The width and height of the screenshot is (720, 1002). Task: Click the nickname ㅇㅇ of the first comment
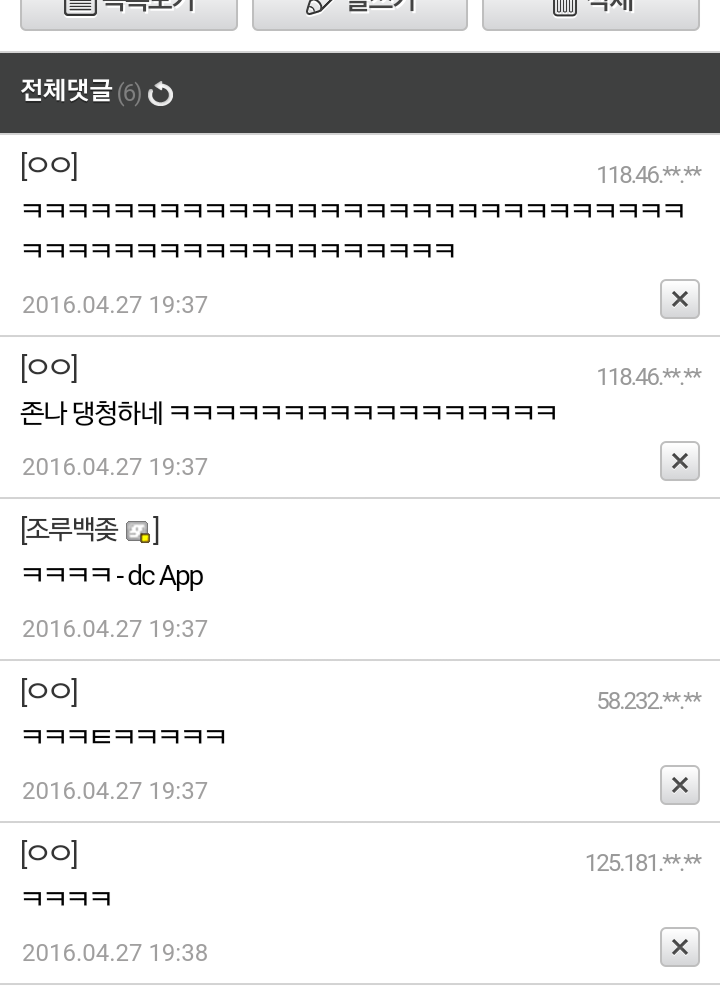click(x=49, y=164)
